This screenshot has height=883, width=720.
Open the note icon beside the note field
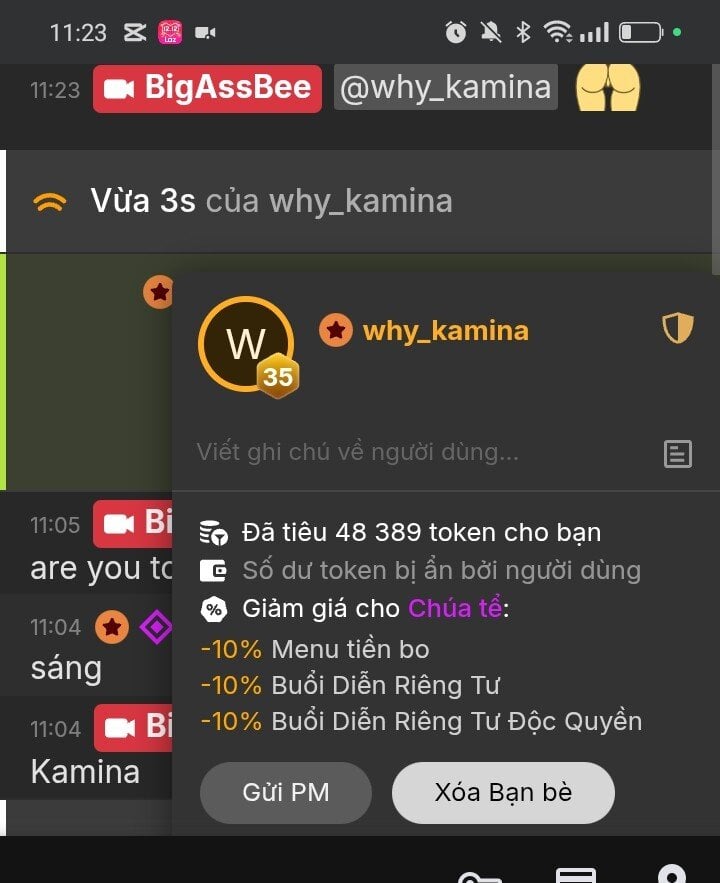(x=677, y=454)
